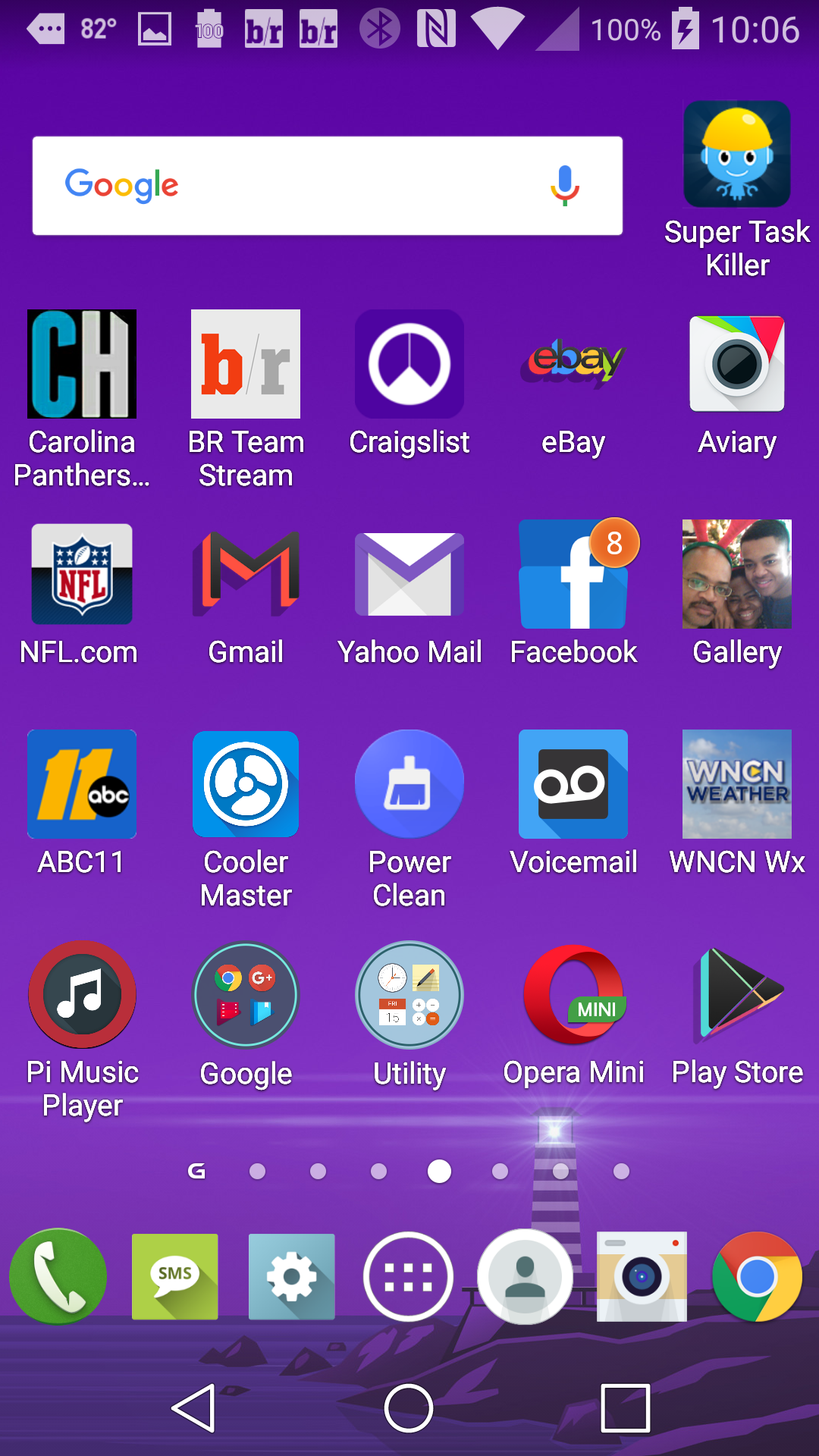
Task: Tap the Google search bar
Action: point(328,186)
